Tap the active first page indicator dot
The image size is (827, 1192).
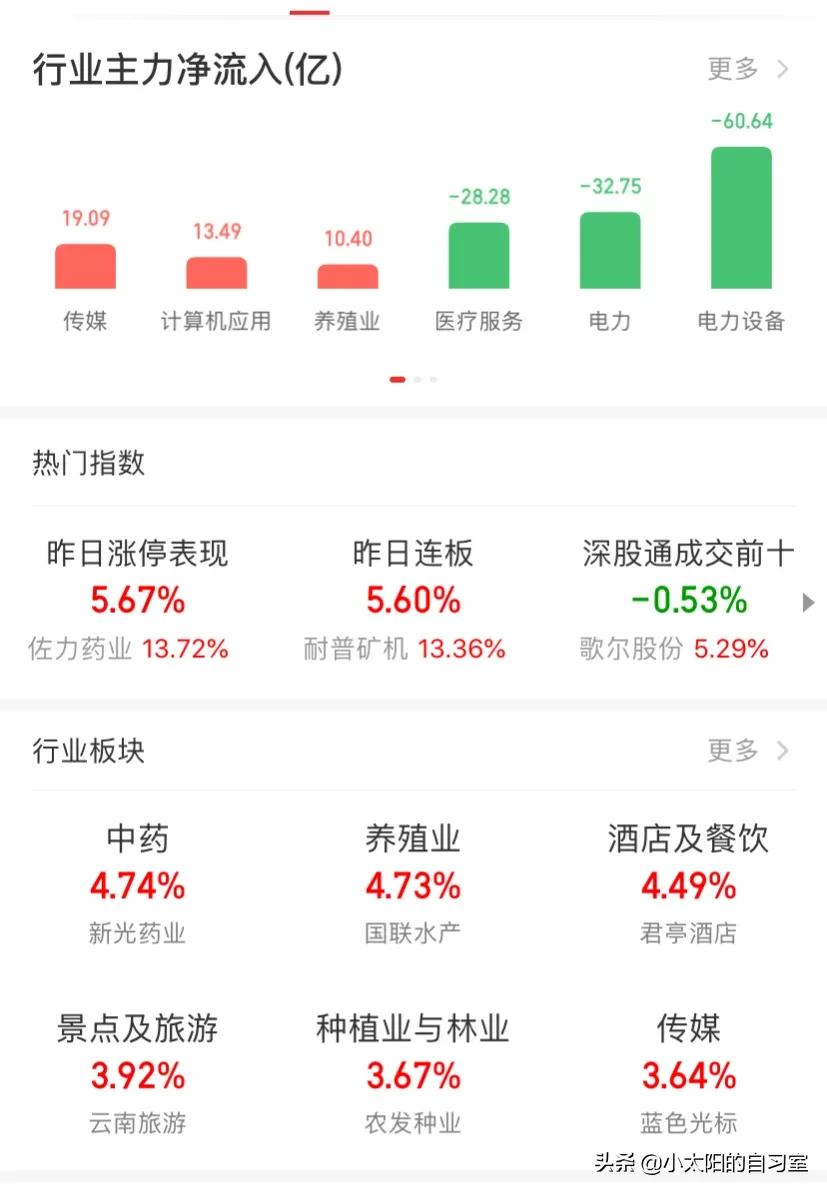pos(396,380)
